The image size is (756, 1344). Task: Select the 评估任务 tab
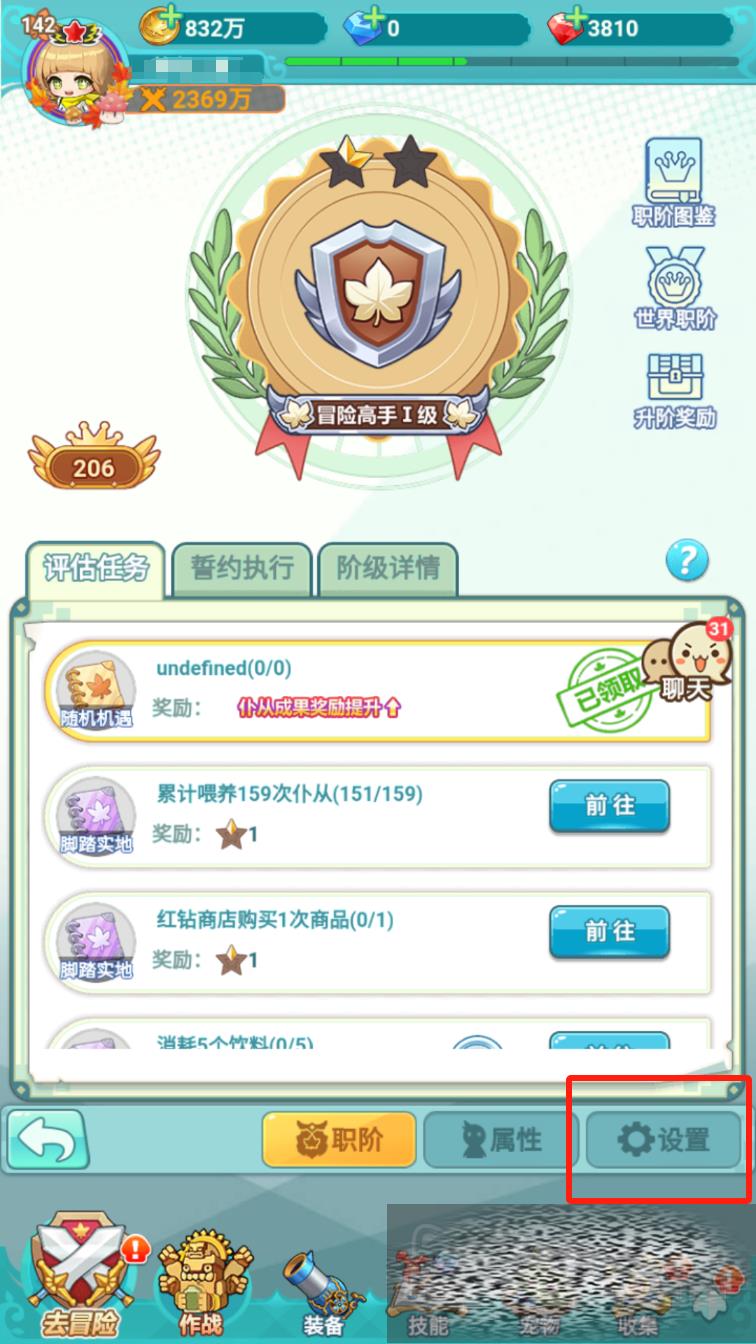96,569
